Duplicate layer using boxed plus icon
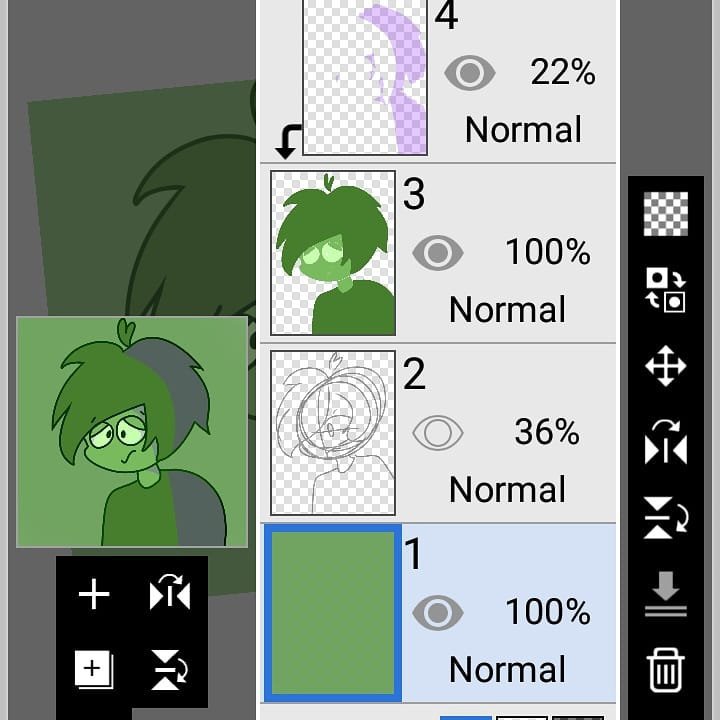The image size is (720, 720). point(94,667)
